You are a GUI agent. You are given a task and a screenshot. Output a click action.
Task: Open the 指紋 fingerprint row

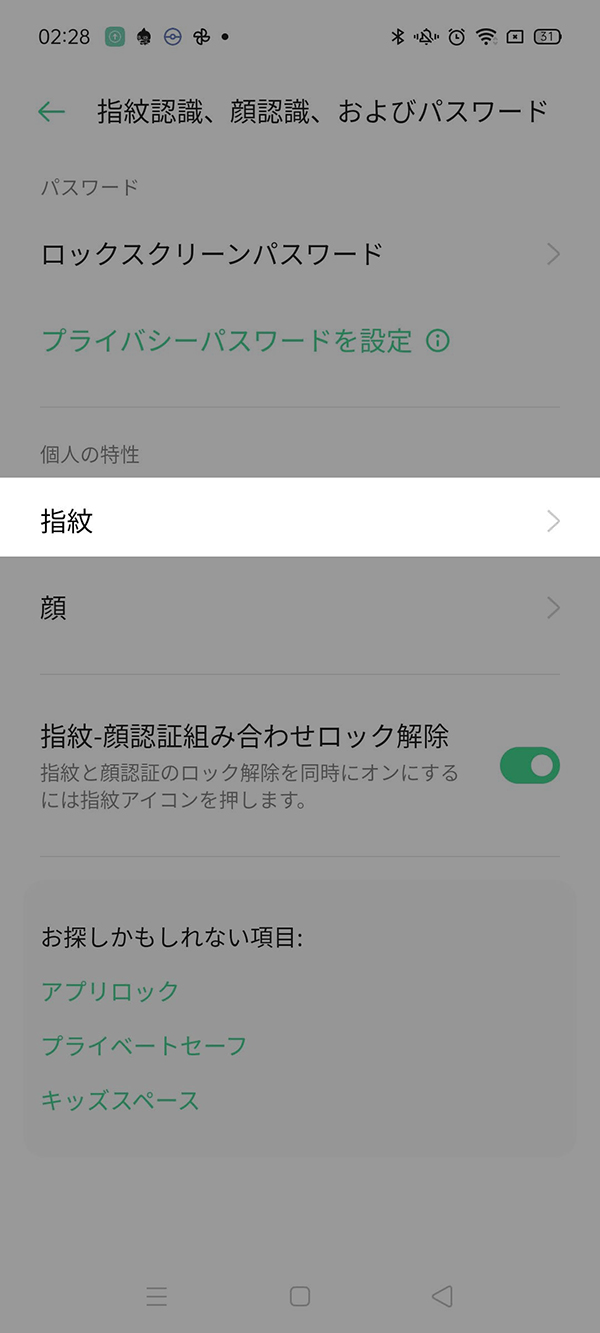[x=300, y=520]
